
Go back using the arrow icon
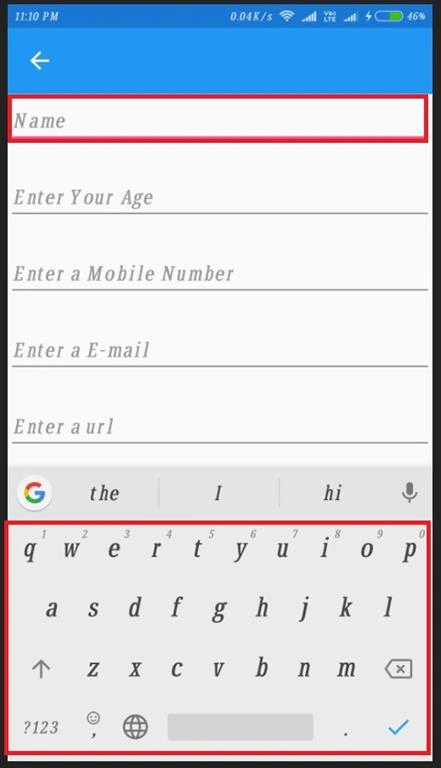coord(39,61)
